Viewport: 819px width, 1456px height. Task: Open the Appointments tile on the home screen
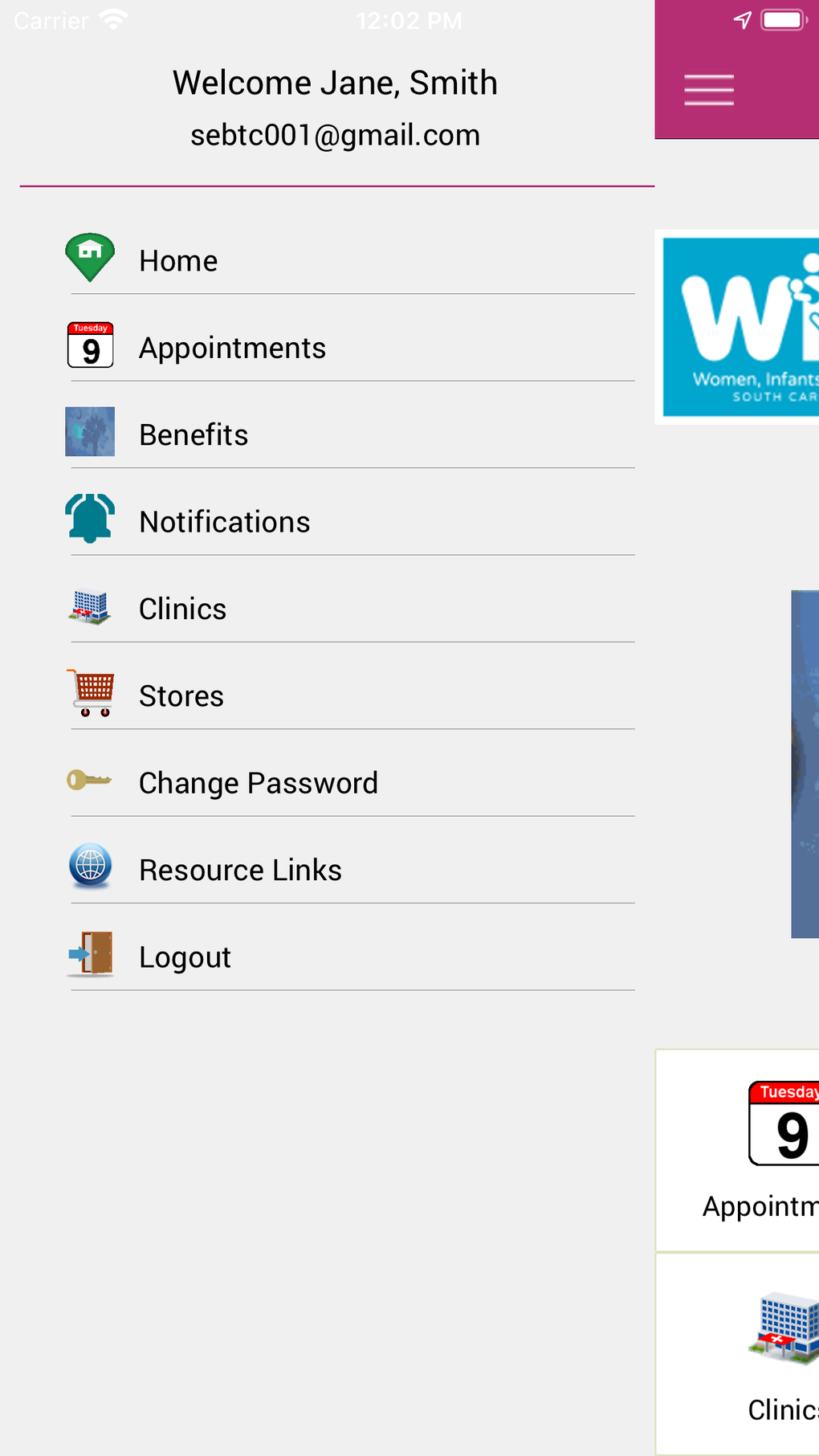pos(747,1150)
